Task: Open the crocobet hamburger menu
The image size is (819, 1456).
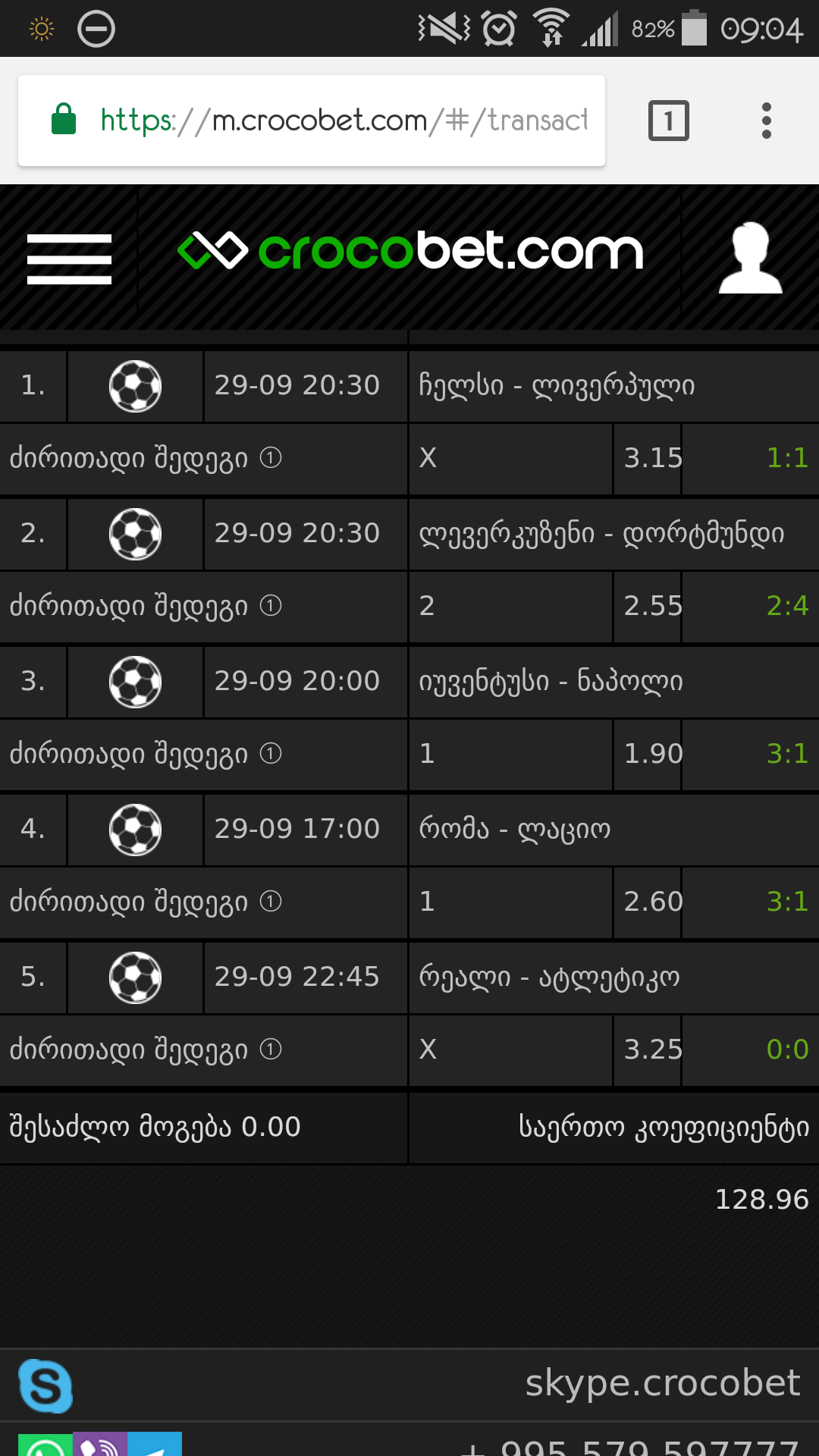Action: [69, 259]
